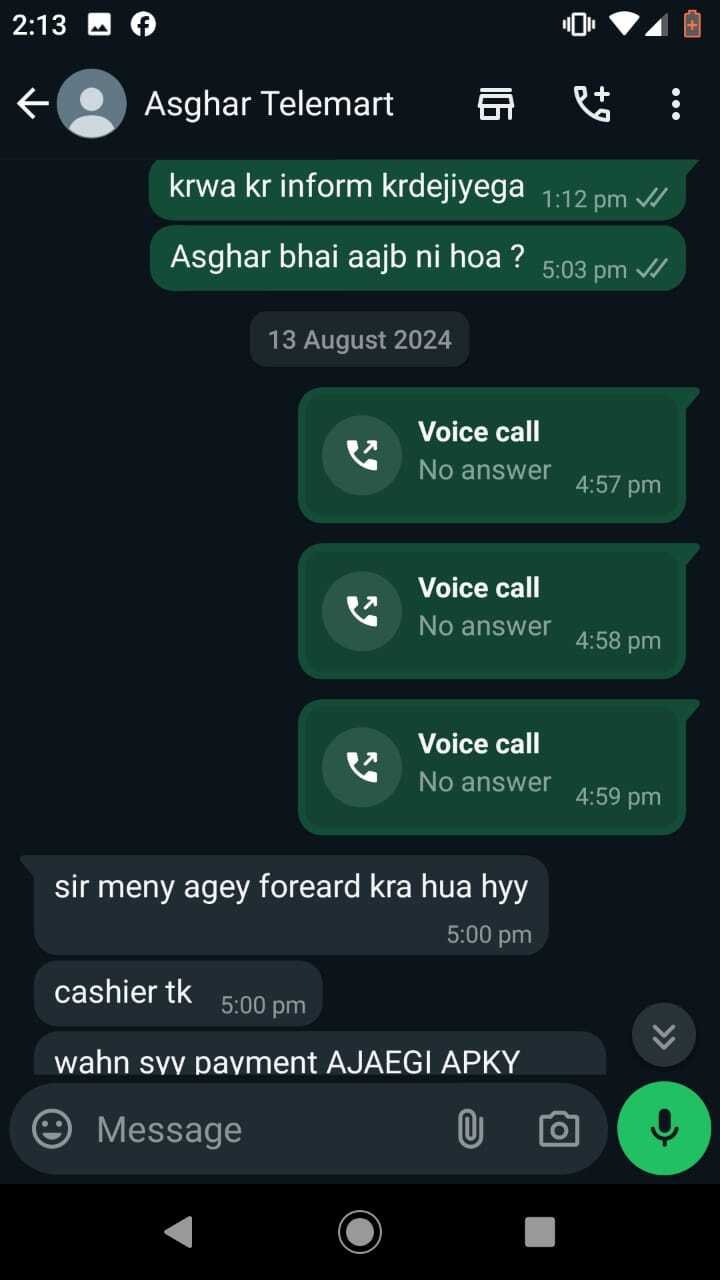Open the camera from the chat
The image size is (720, 1280).
coord(558,1129)
